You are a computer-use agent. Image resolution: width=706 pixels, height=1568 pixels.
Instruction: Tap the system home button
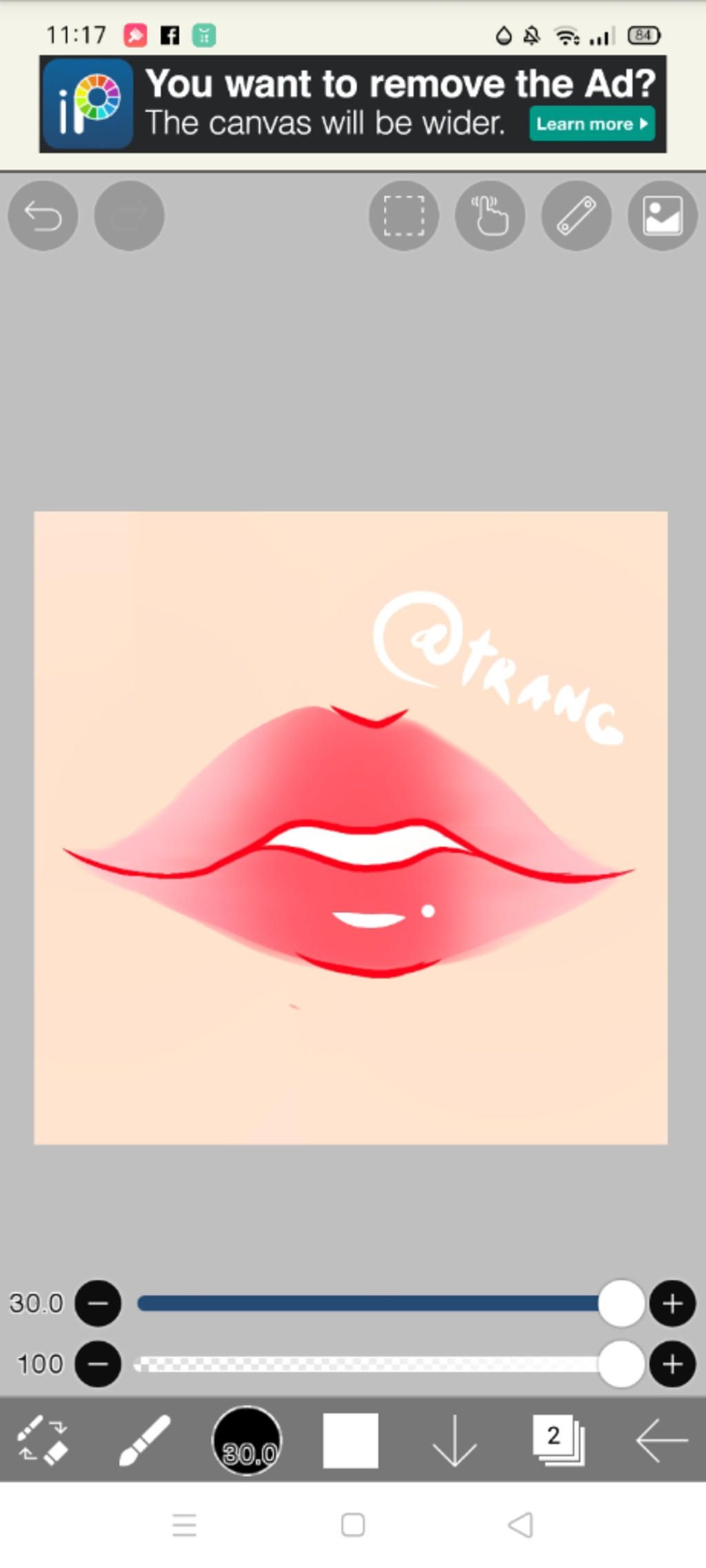(x=353, y=1525)
